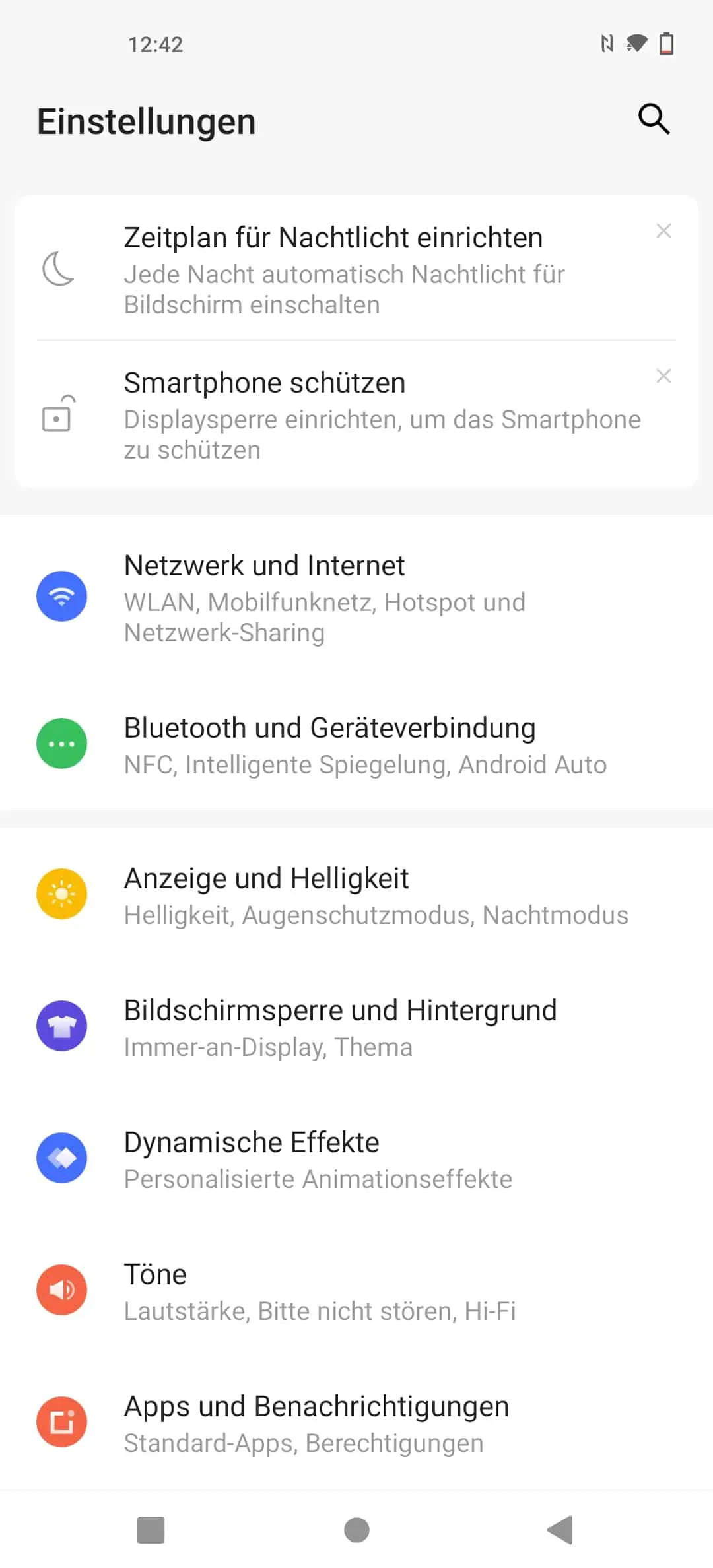
Task: Open Dynamische Effekte settings
Action: click(x=356, y=1159)
